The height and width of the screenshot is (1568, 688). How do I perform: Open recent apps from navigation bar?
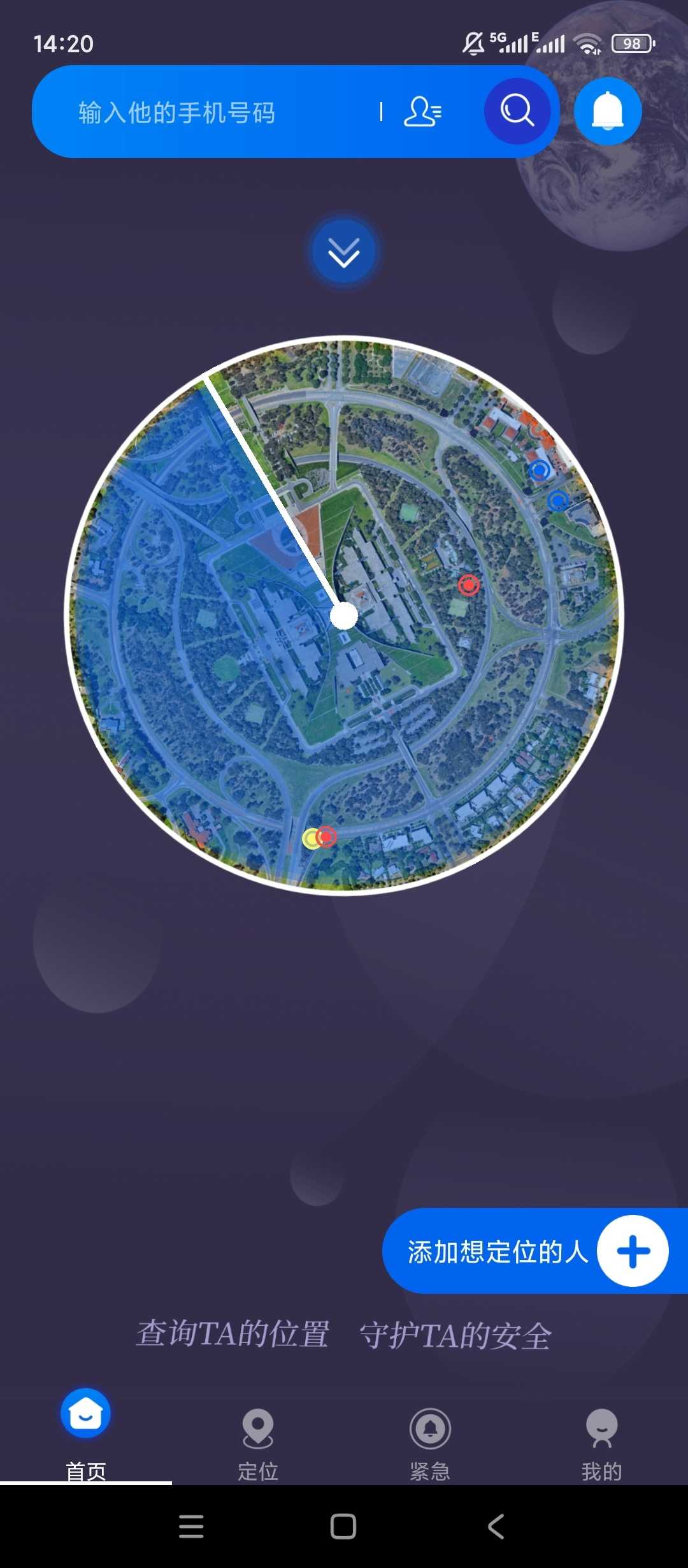(191, 1527)
